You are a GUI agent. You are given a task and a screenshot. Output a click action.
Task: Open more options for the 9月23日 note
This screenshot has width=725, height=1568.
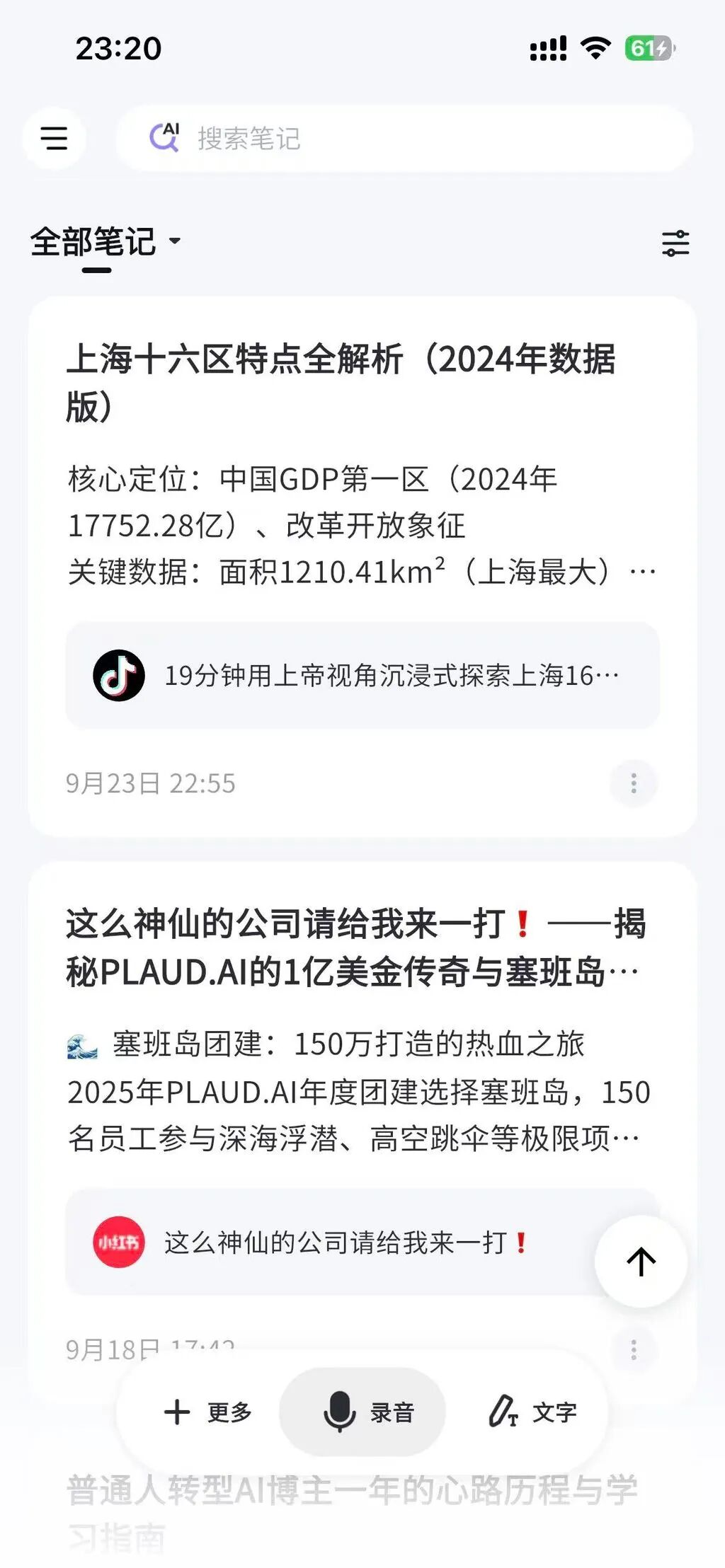tap(634, 783)
